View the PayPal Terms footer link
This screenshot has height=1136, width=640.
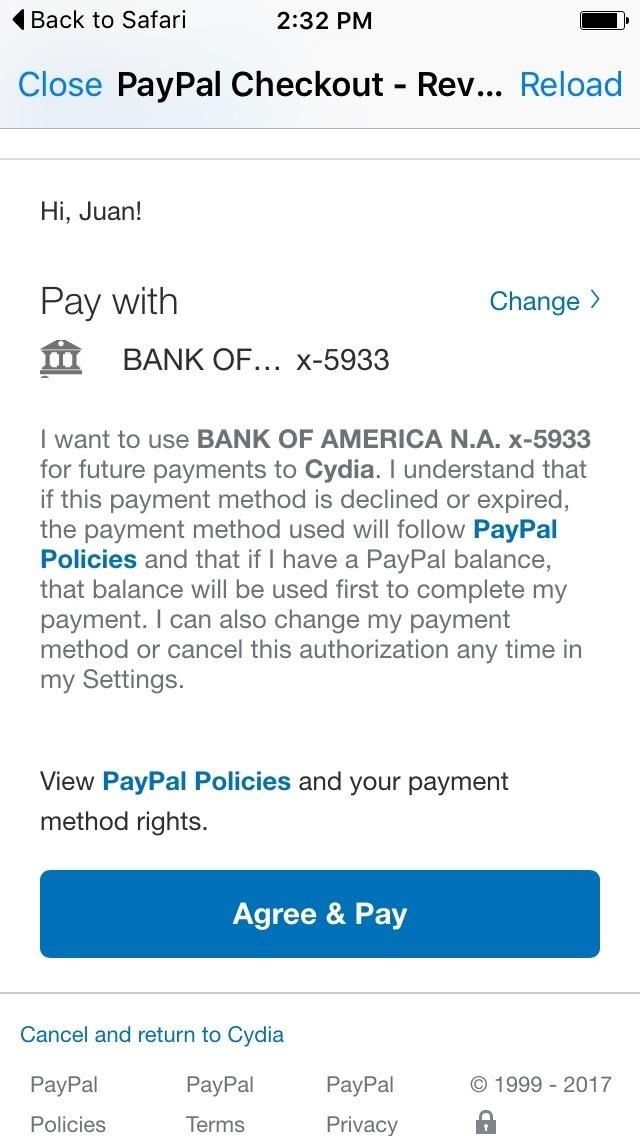click(x=219, y=1104)
